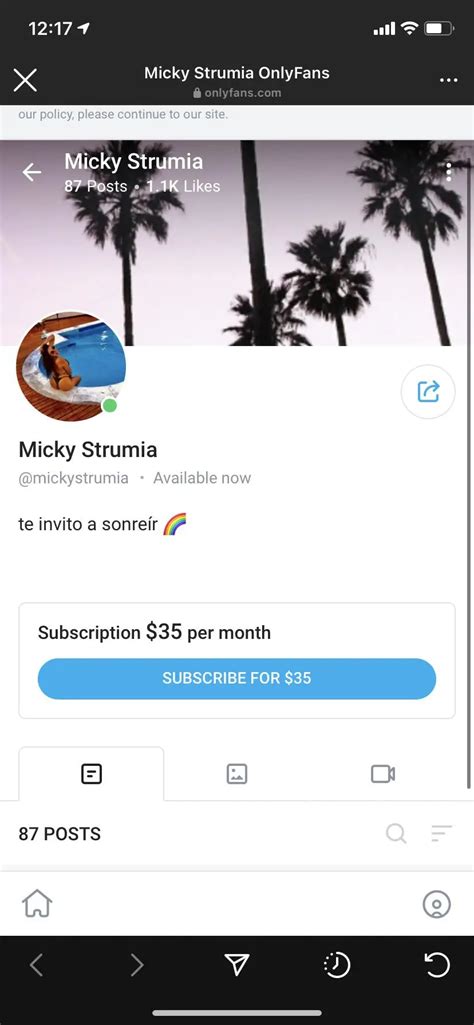This screenshot has width=474, height=1025.
Task: Send the page via paper plane icon
Action: (x=237, y=965)
